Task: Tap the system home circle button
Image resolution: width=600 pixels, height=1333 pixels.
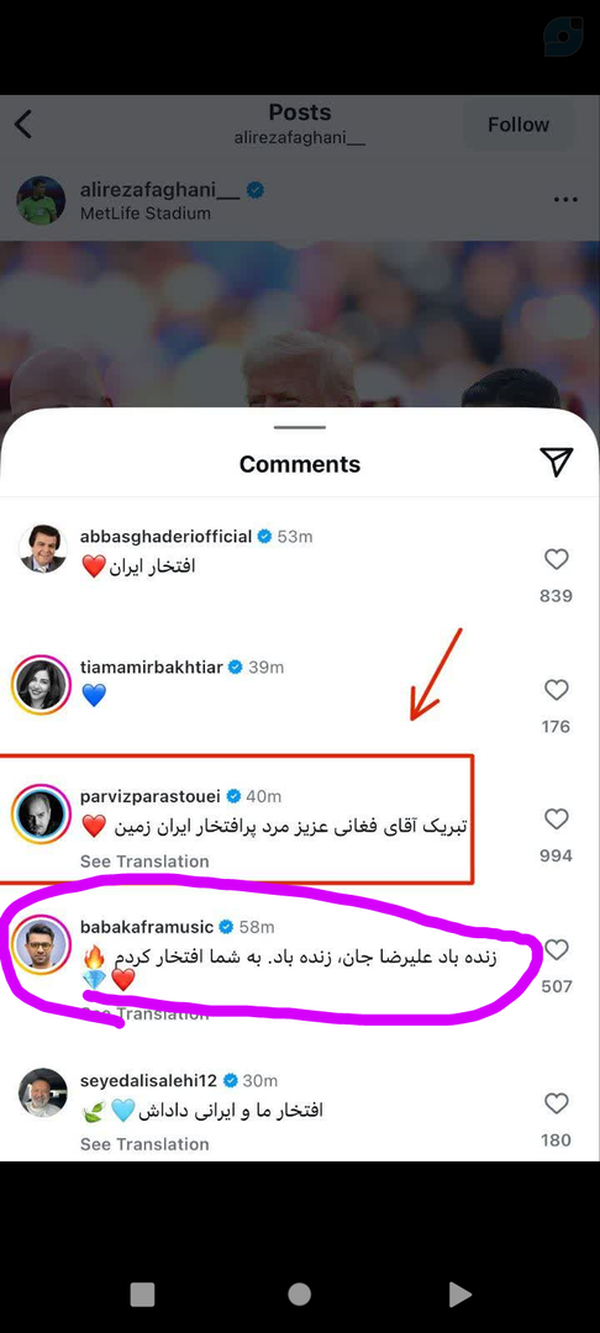Action: pos(299,1294)
